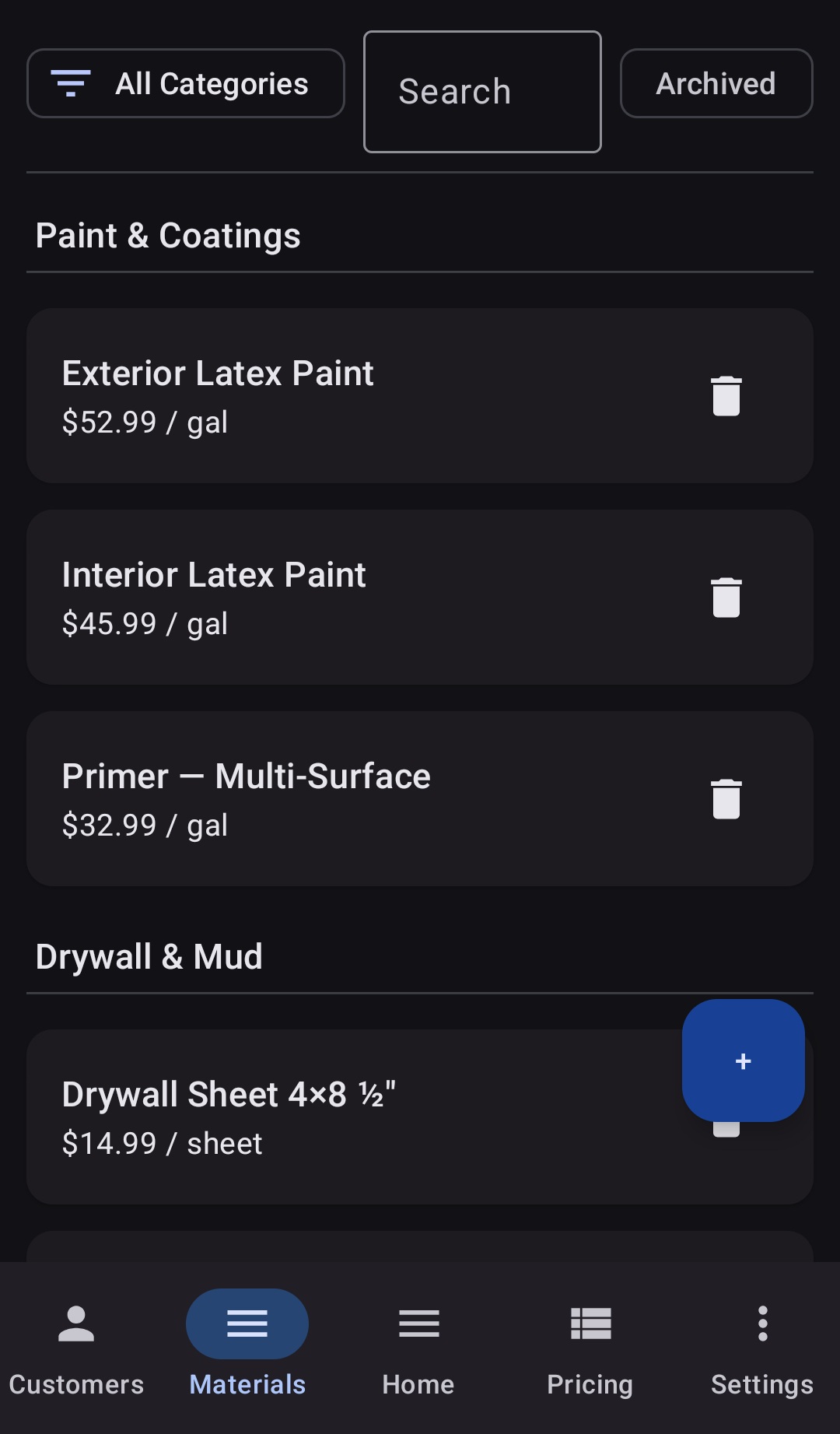The image size is (840, 1434).
Task: Delete the Interior Latex Paint material
Action: click(726, 596)
